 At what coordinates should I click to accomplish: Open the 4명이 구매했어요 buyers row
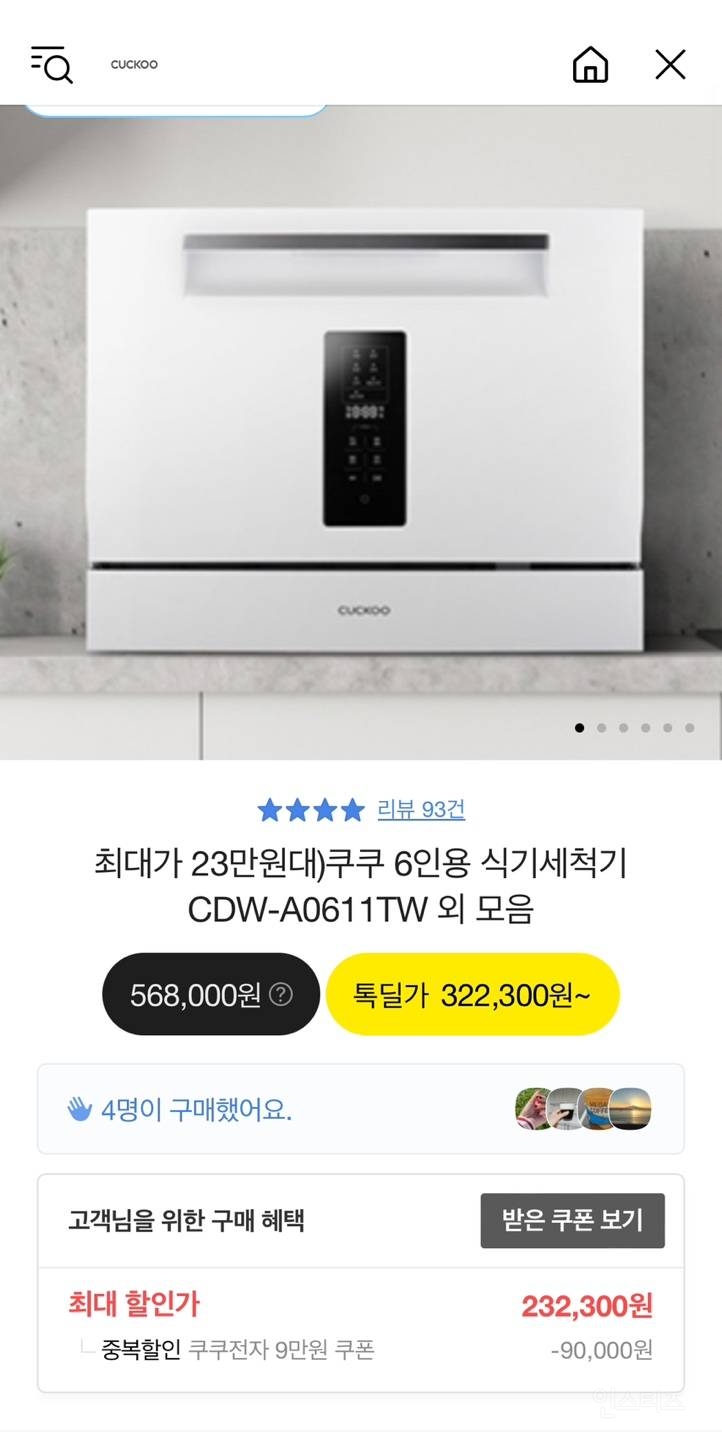[361, 1109]
